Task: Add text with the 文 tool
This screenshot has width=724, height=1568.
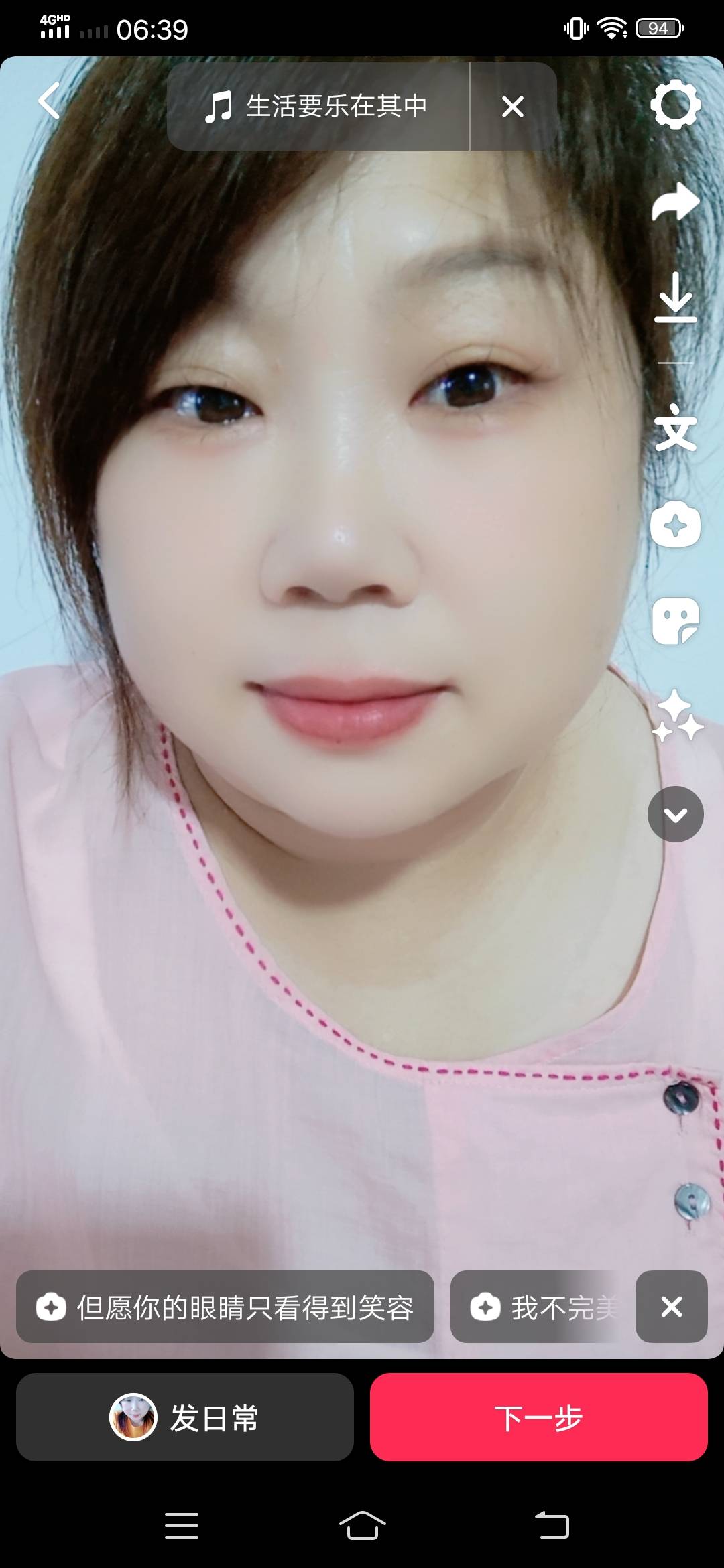Action: 675,429
